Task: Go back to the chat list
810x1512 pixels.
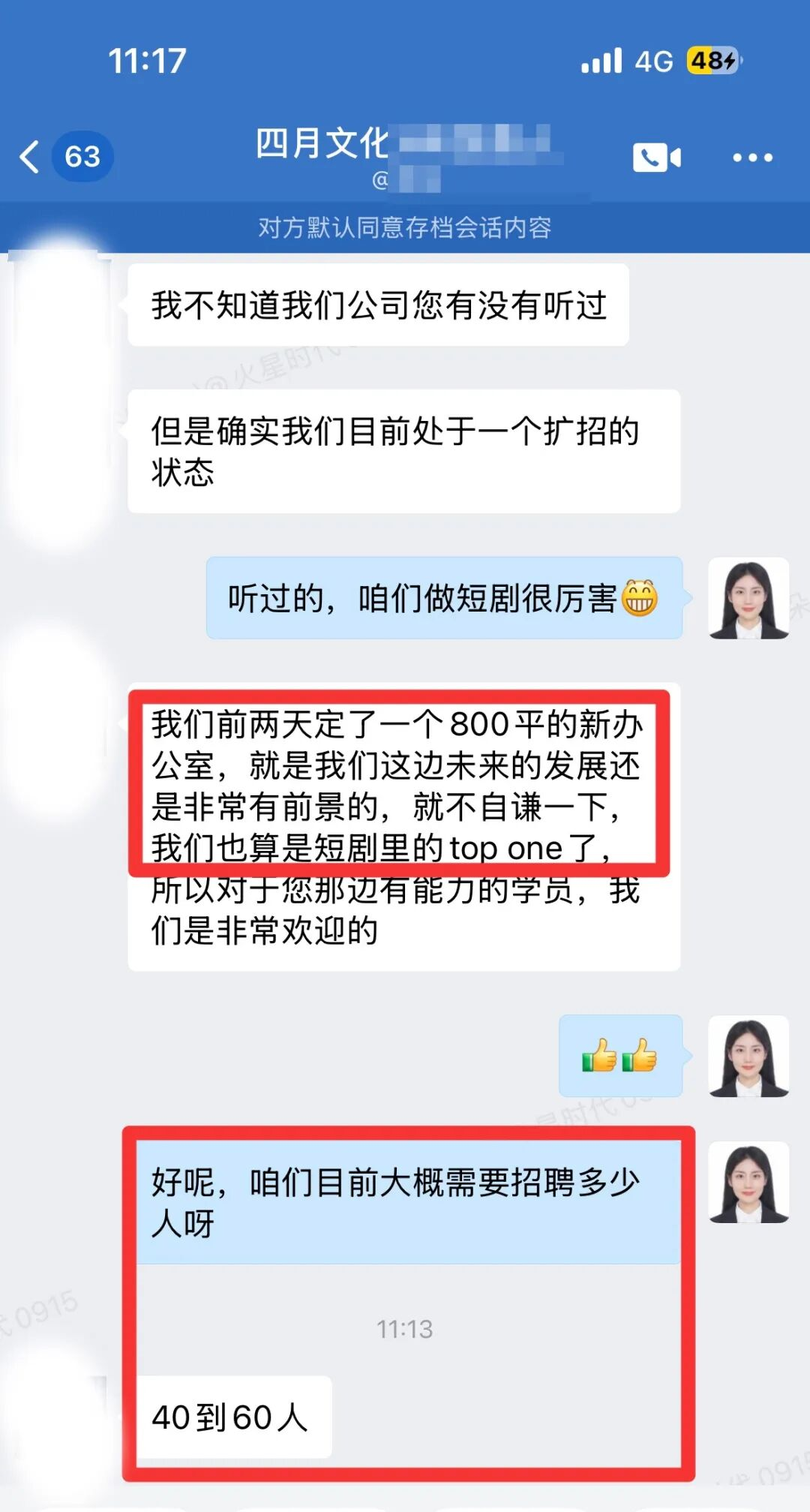Action: [30, 157]
